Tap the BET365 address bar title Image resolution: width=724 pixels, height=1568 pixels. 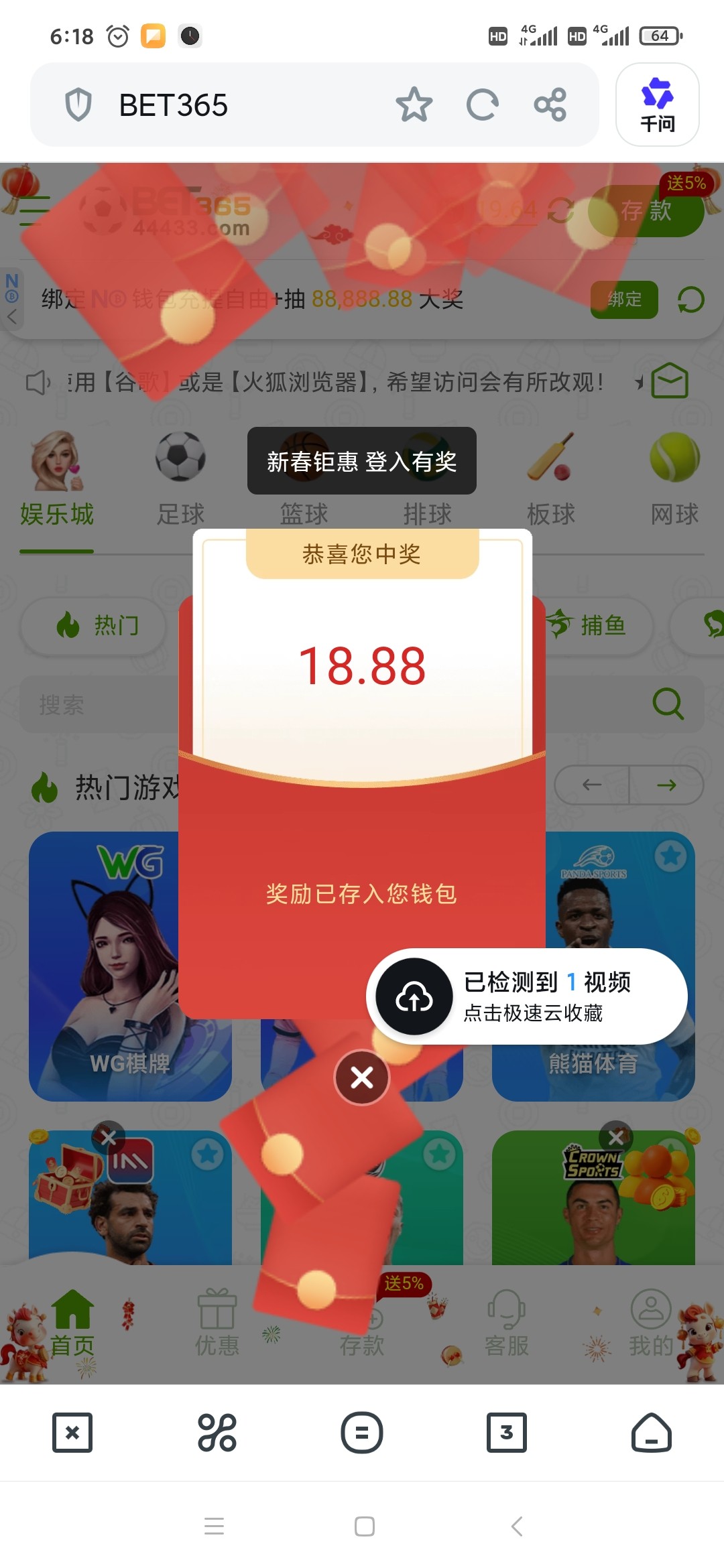[x=174, y=105]
